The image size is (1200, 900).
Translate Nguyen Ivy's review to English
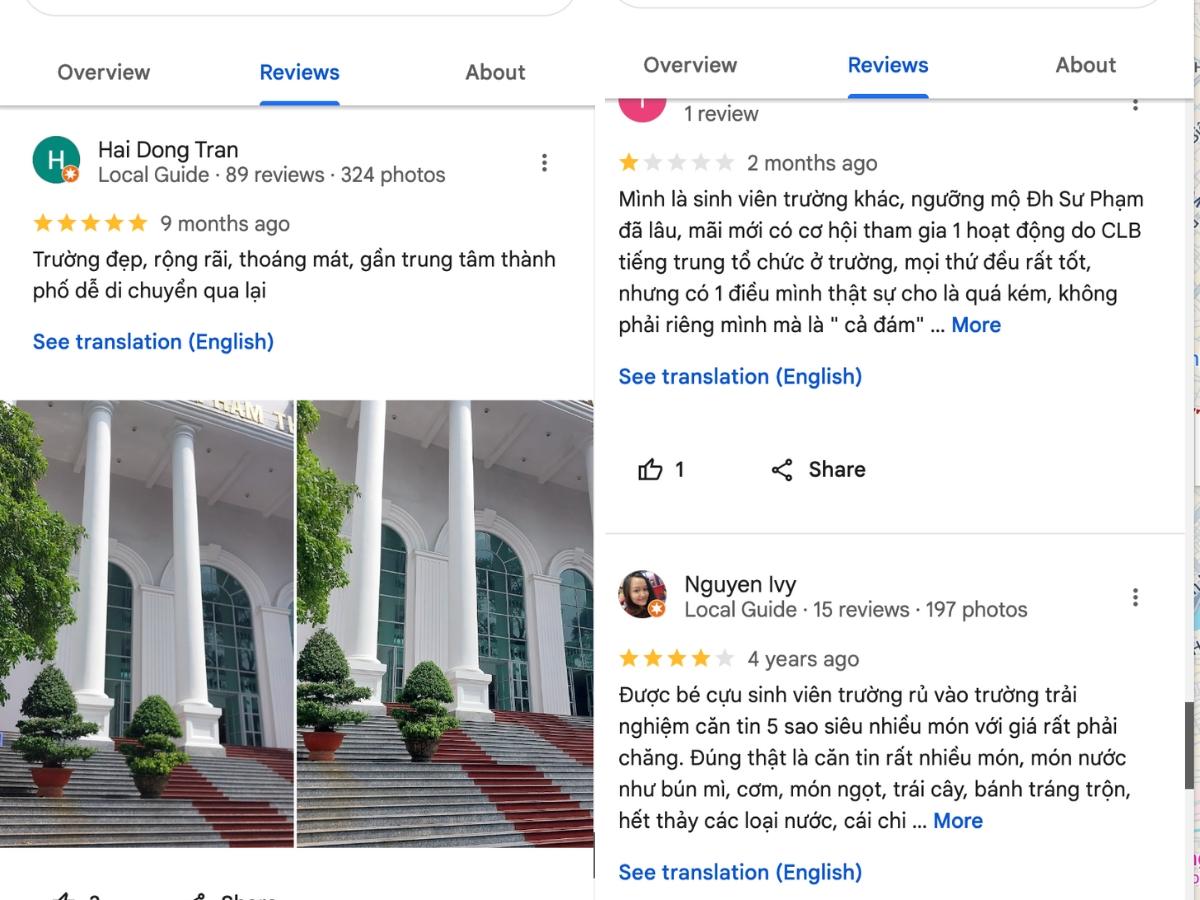(x=740, y=872)
